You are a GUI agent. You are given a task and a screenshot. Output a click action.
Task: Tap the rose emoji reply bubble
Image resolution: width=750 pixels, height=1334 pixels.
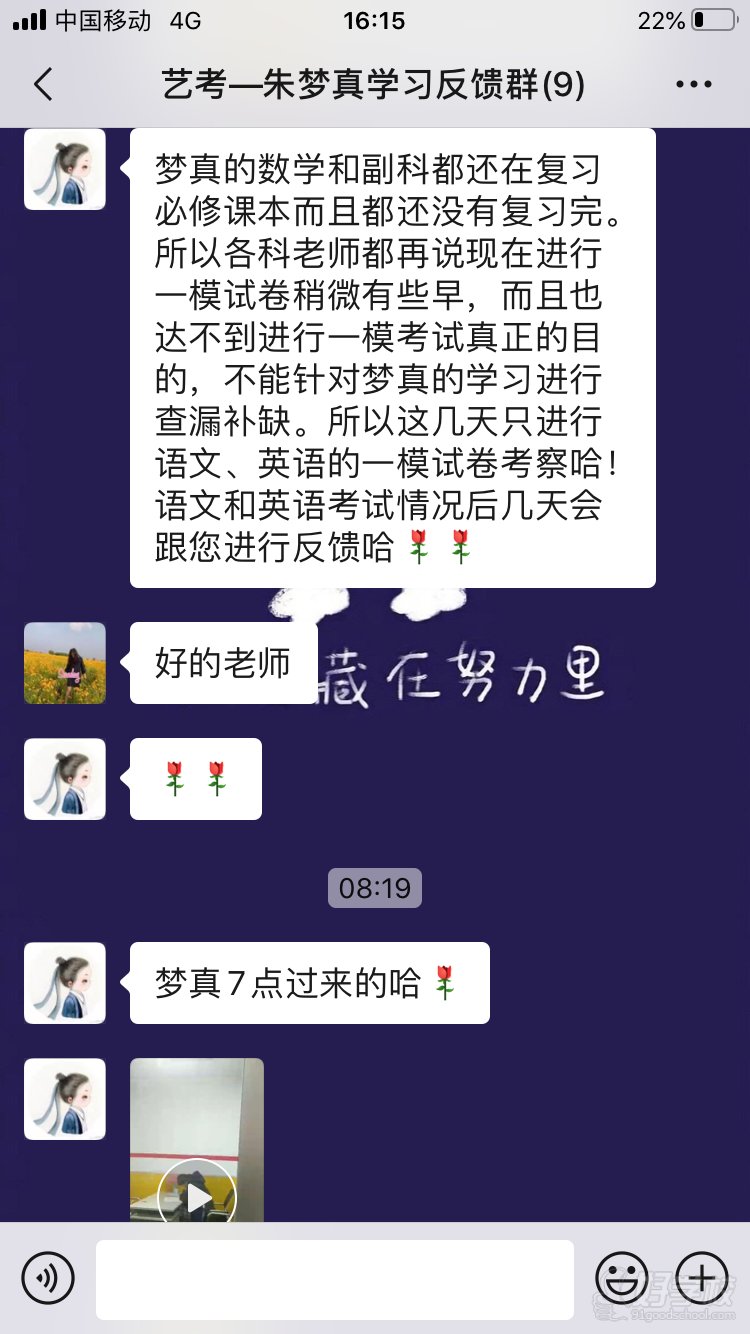click(195, 778)
